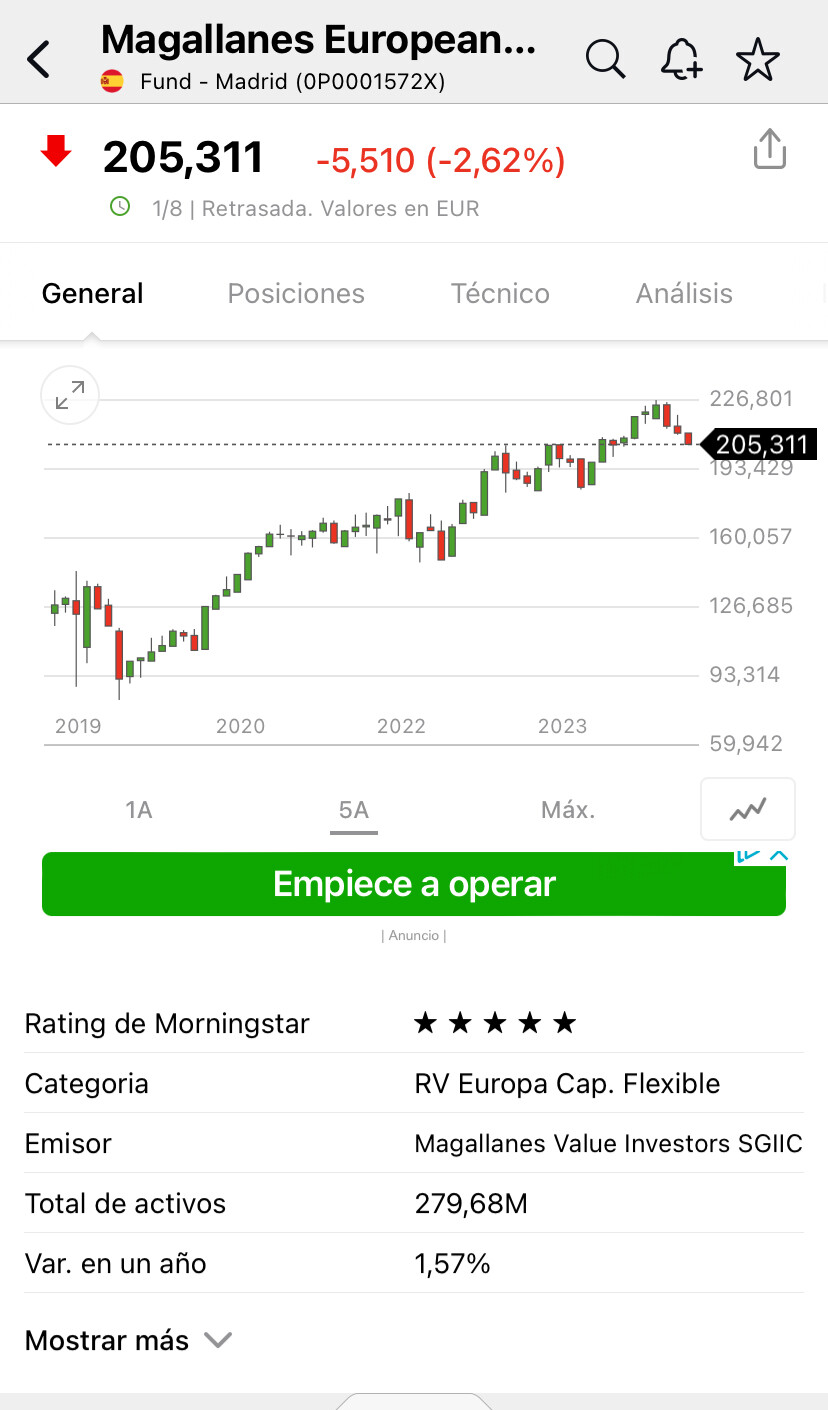Select the 5A chart range
Viewport: 828px width, 1410px height.
pos(354,810)
